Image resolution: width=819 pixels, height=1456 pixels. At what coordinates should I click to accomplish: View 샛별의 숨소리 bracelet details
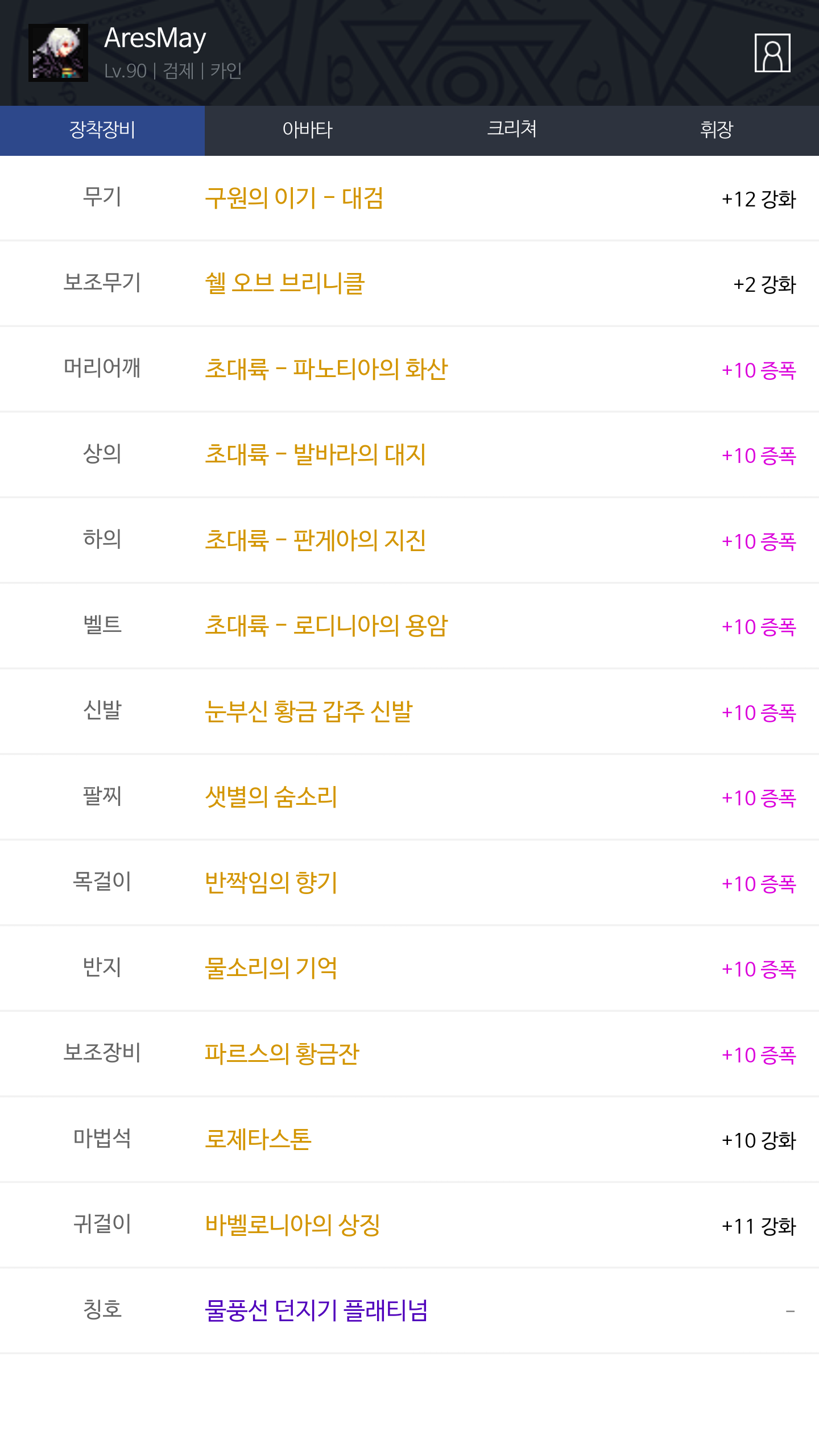click(271, 797)
